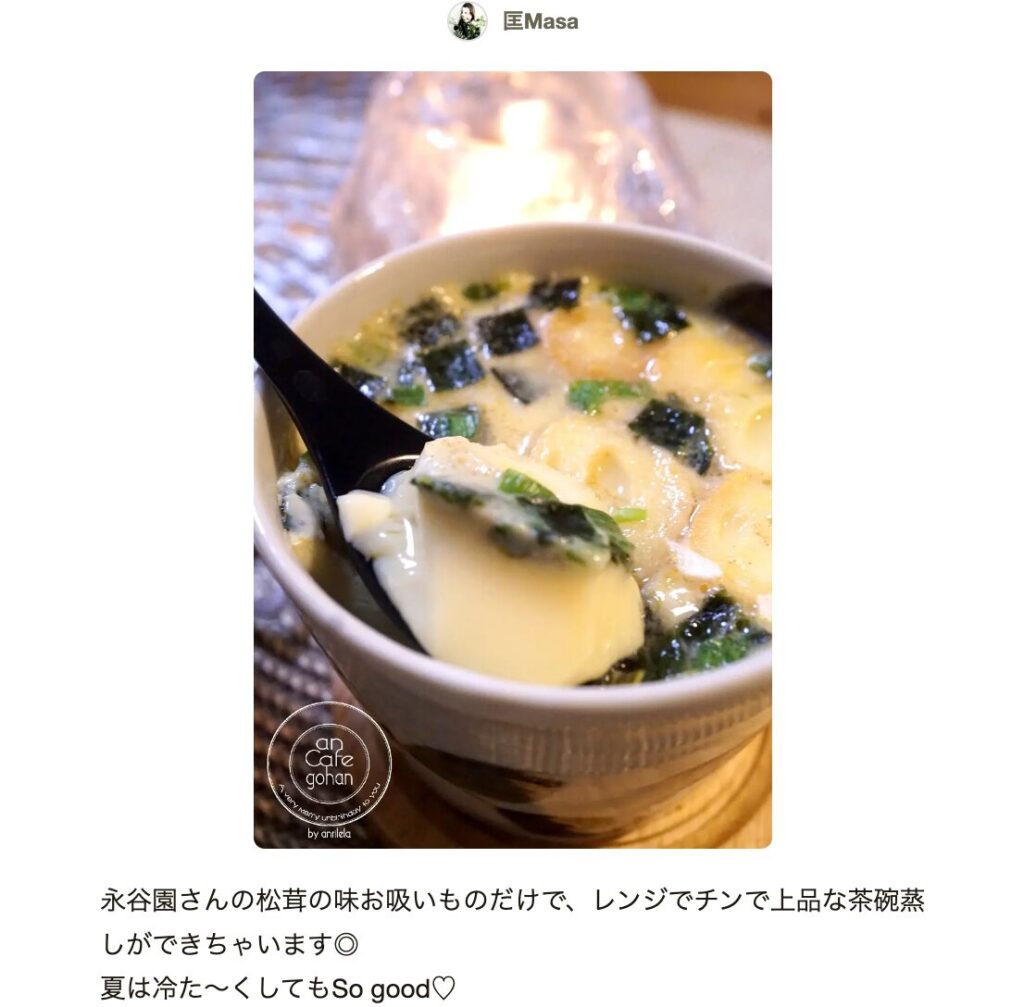Open the 匡Masa username link
Image resolution: width=1024 pixels, height=1007 pixels.
tap(540, 21)
